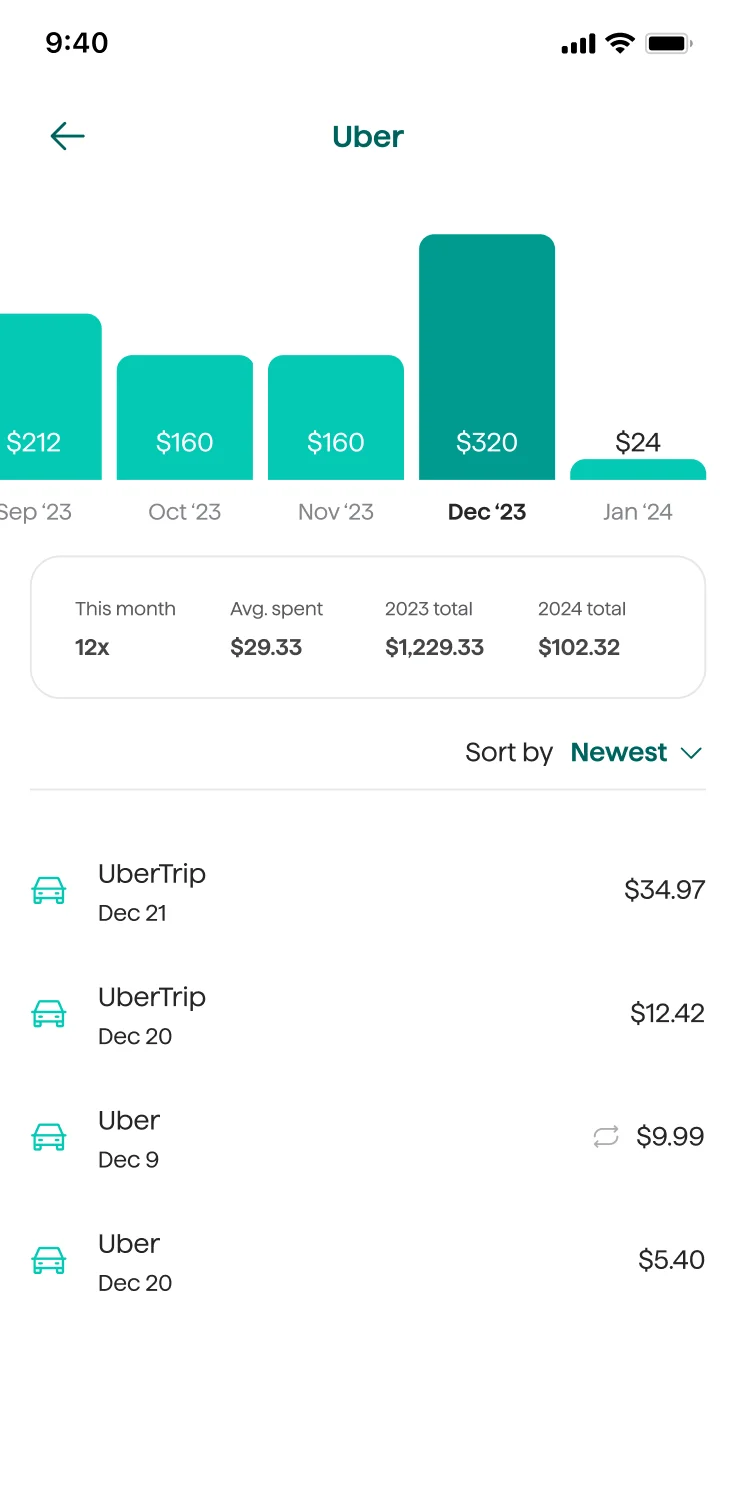Tap the This month 12x stat
Viewport: 737px width, 1493px height.
(126, 628)
